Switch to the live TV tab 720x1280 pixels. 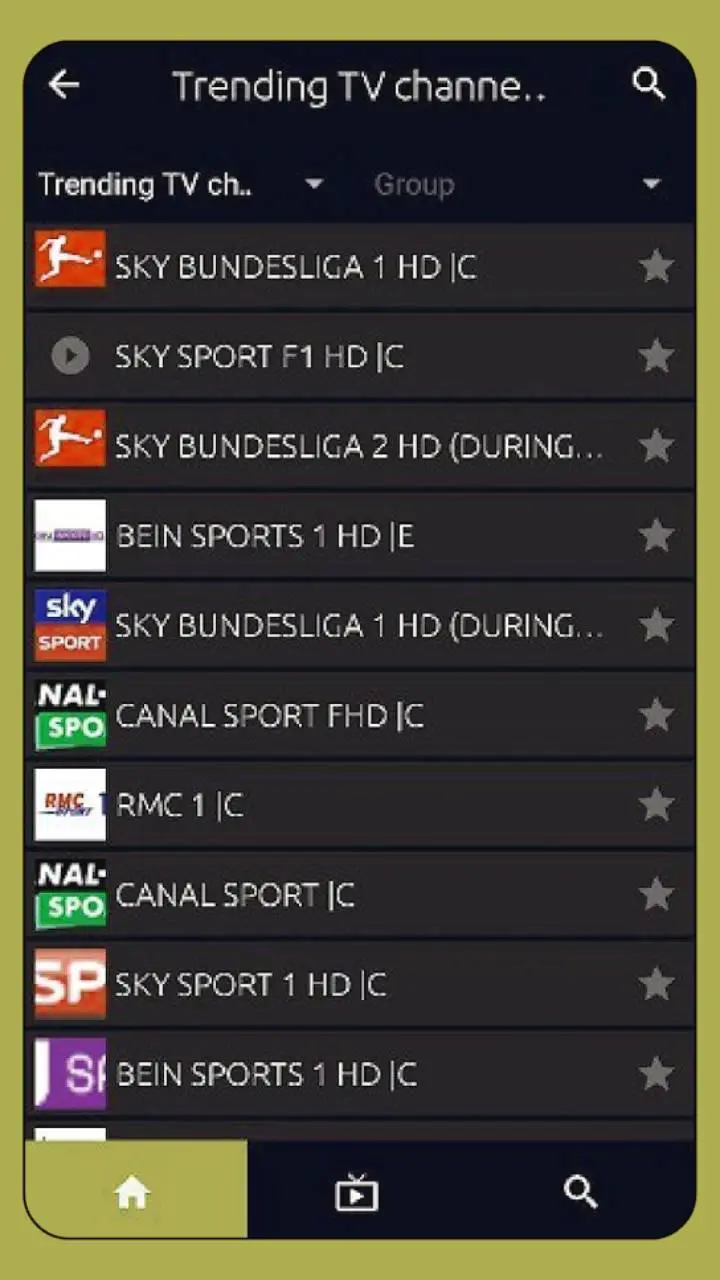[x=357, y=1192]
